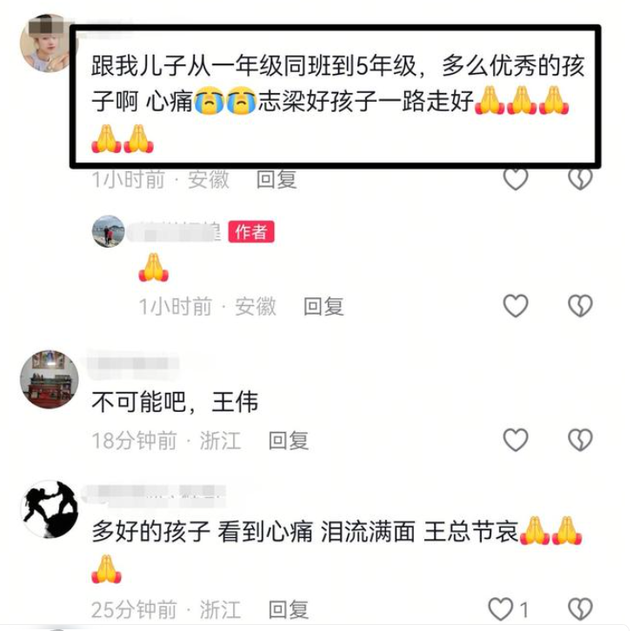Like the comment about 志梁好孩子一路走好
This screenshot has width=640, height=631.
[516, 179]
